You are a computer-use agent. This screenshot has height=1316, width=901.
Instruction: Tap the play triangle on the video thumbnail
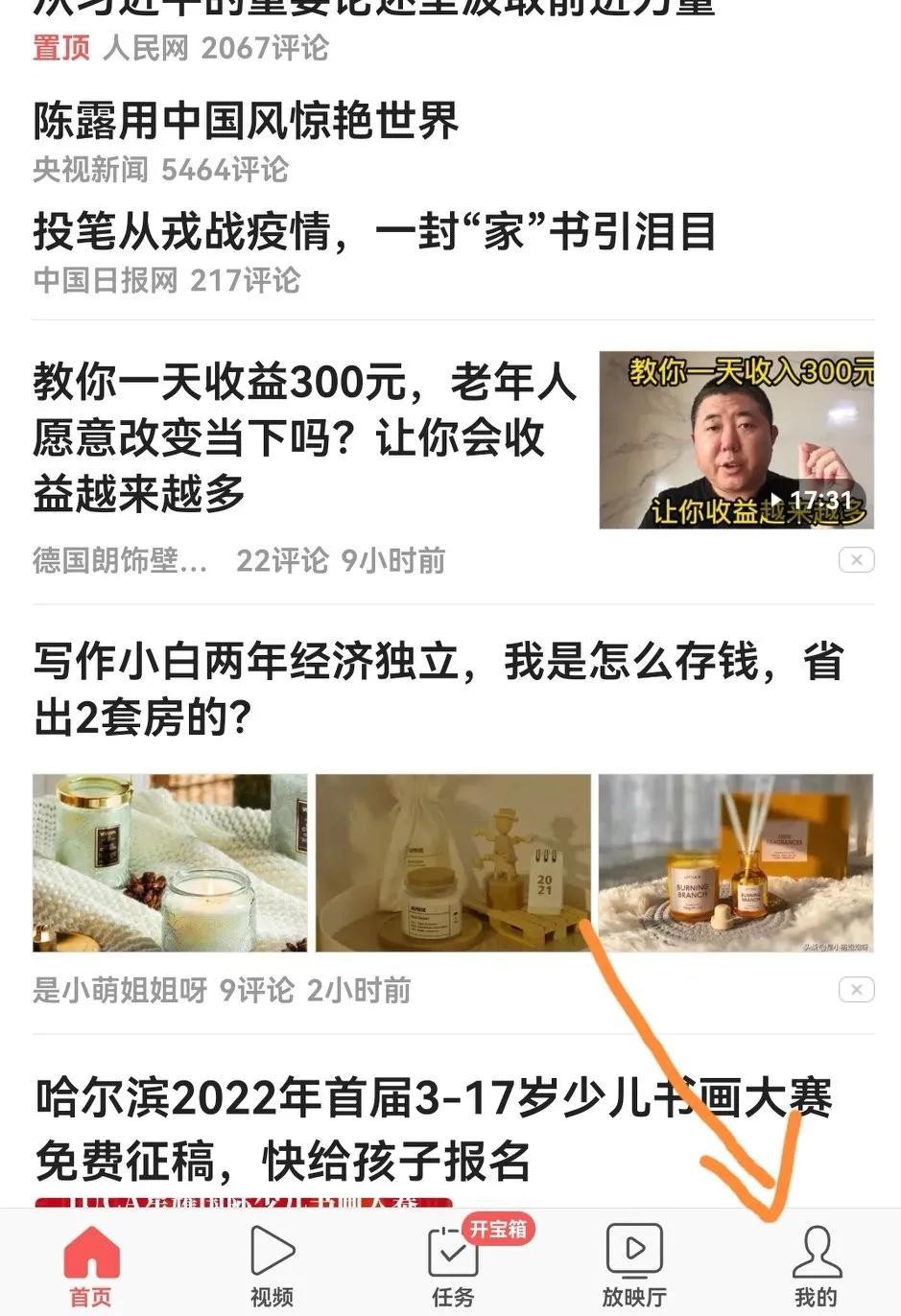775,498
